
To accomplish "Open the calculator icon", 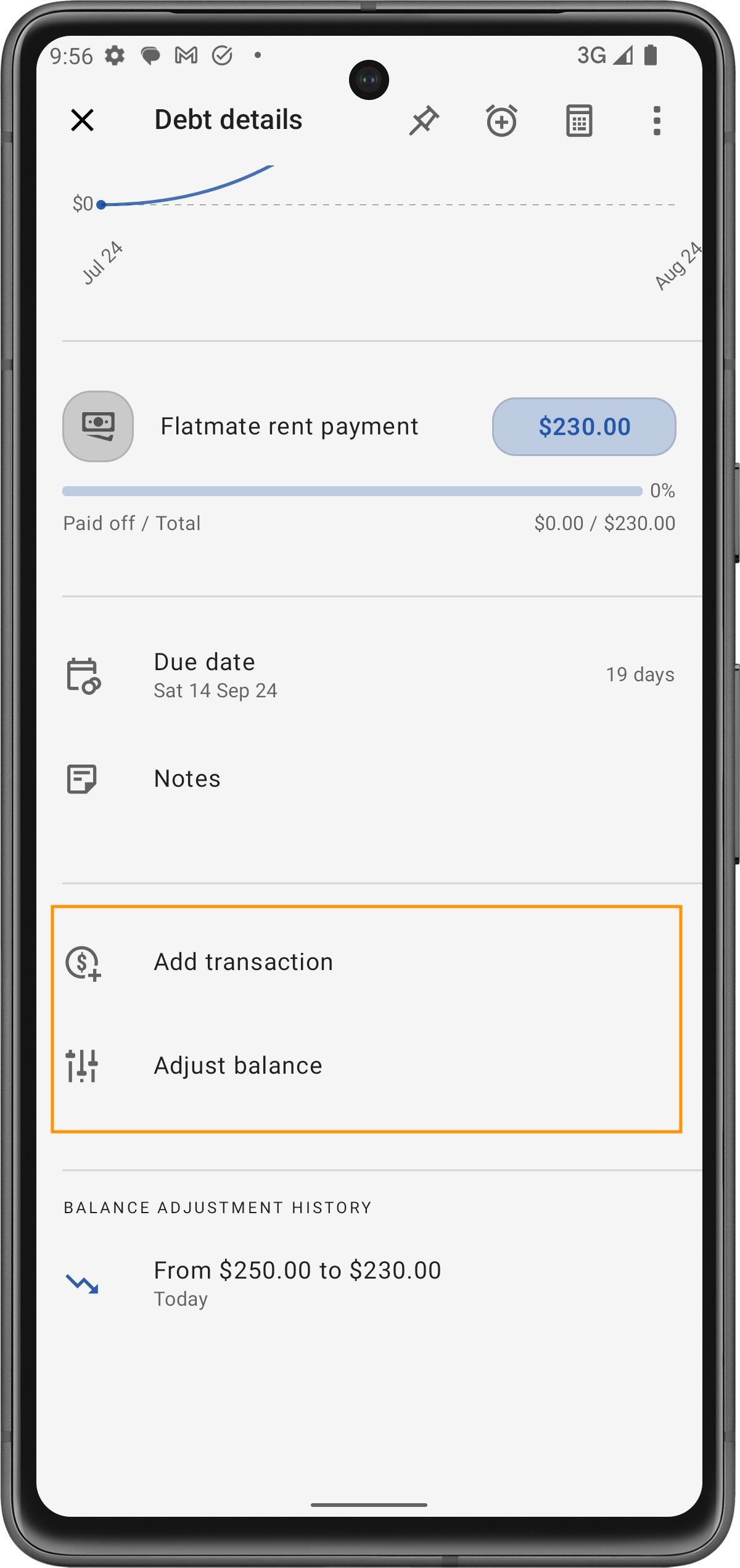I will (x=579, y=120).
